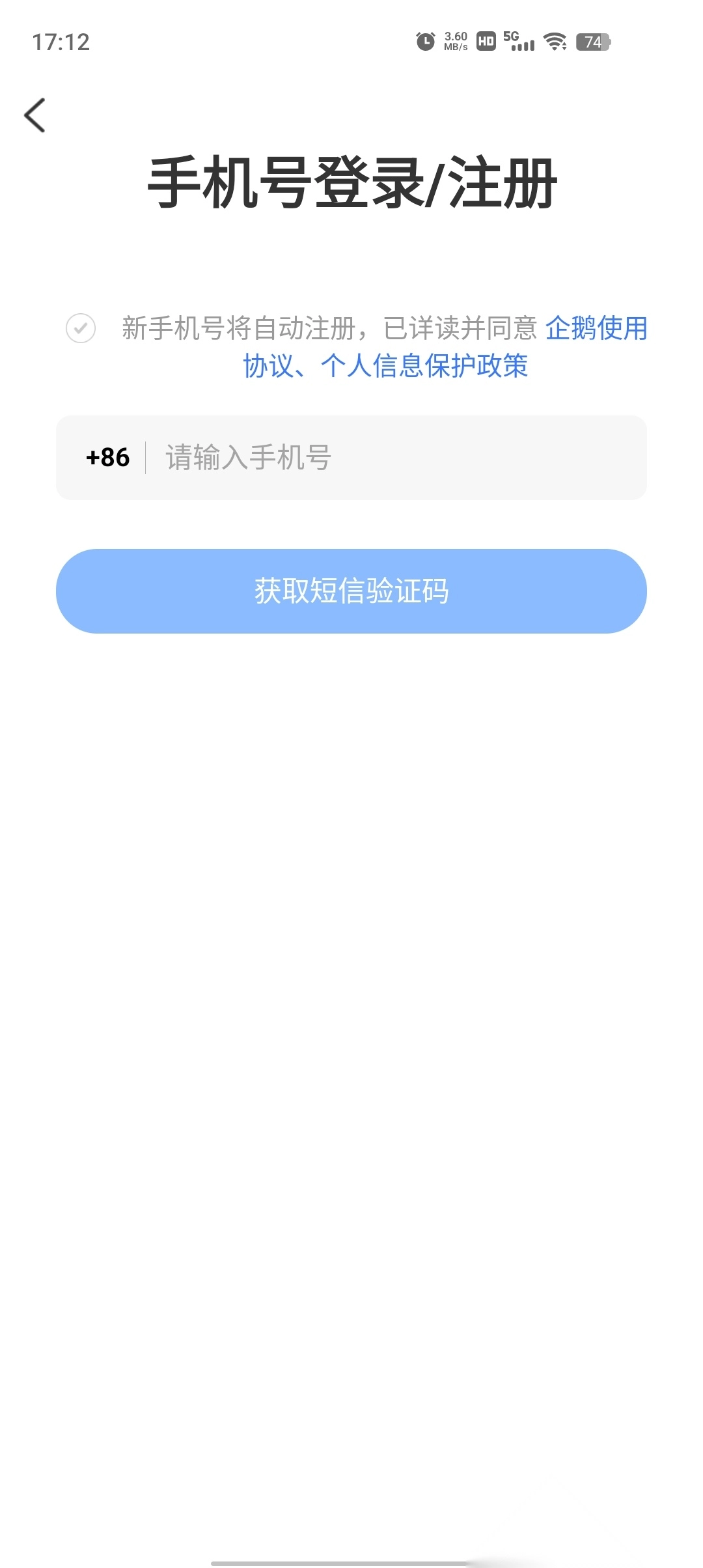
Task: Tick the agreement checkbox
Action: click(x=81, y=328)
